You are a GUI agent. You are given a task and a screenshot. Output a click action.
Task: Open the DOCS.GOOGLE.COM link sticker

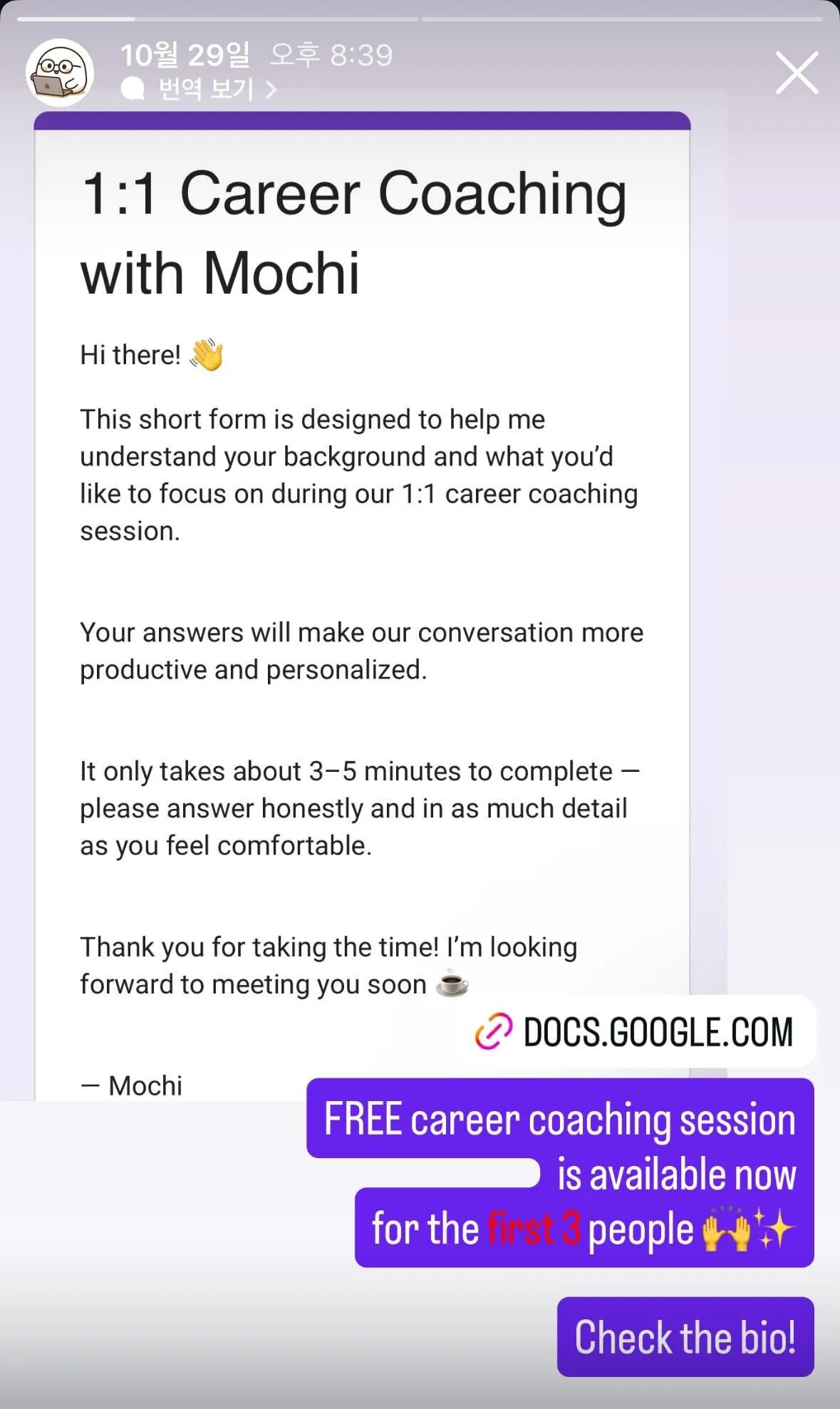point(636,1031)
